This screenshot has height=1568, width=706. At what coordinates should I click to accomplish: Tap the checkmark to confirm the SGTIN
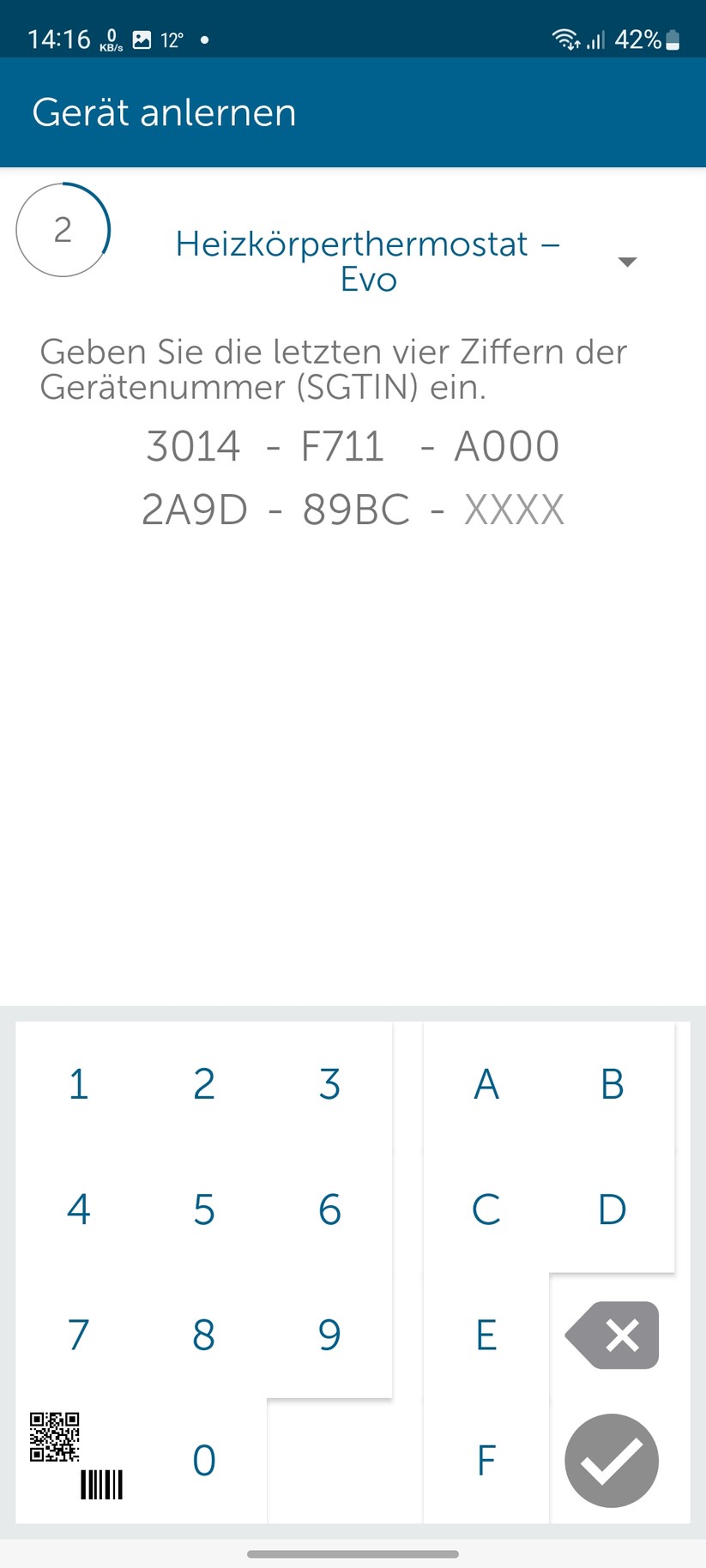click(611, 1460)
